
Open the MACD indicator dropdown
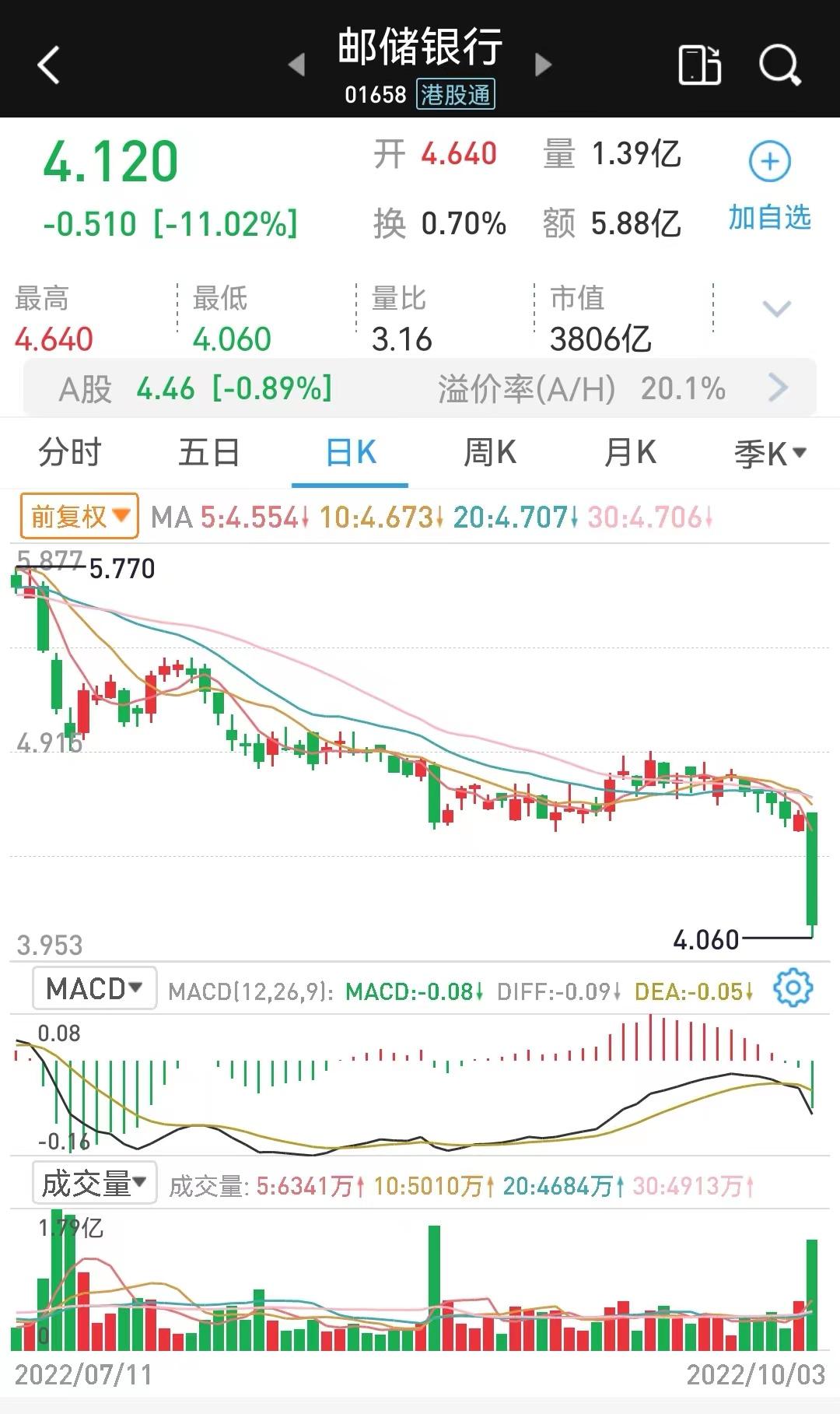click(x=94, y=988)
